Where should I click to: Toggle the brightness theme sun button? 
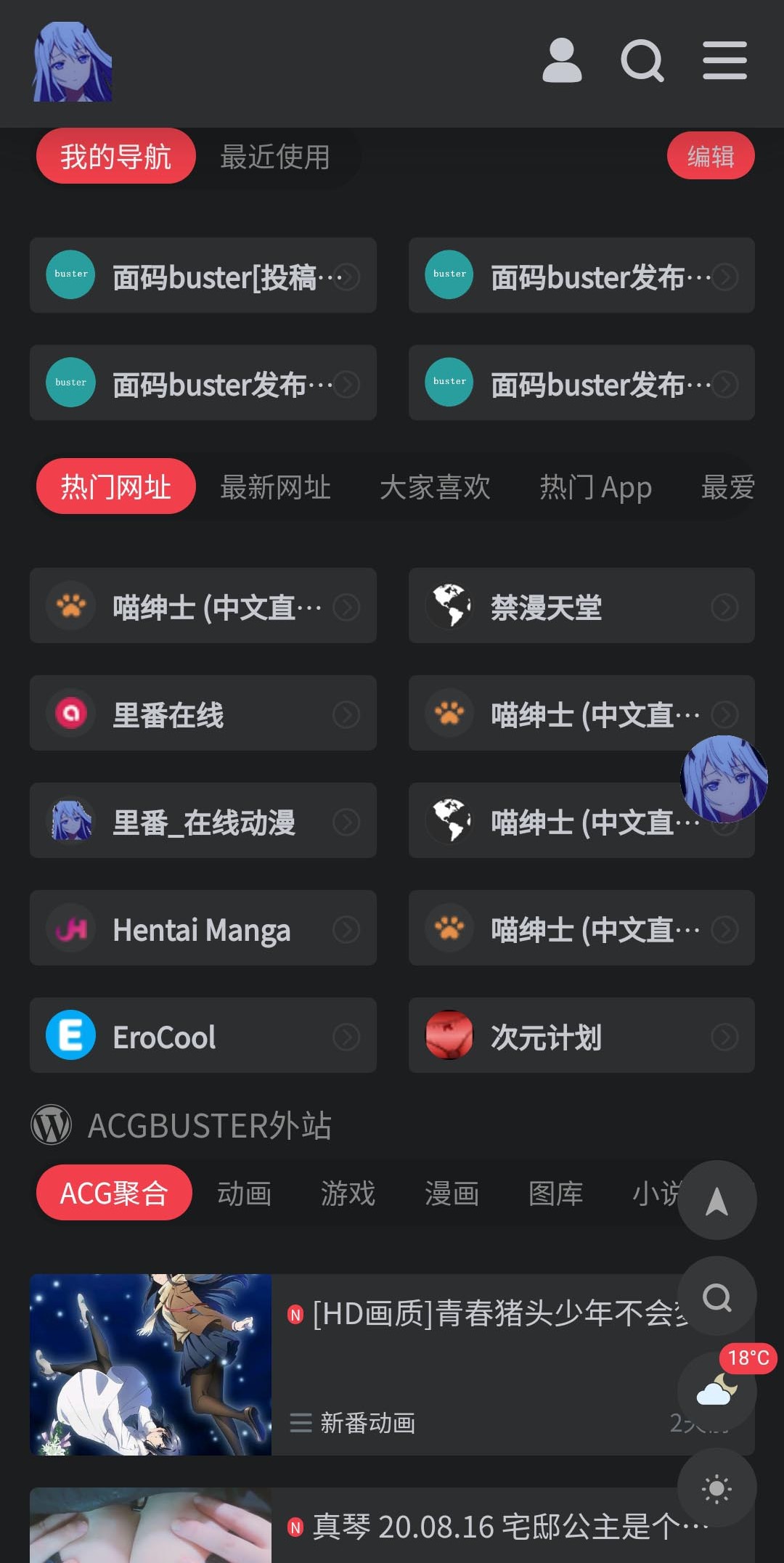click(716, 1489)
